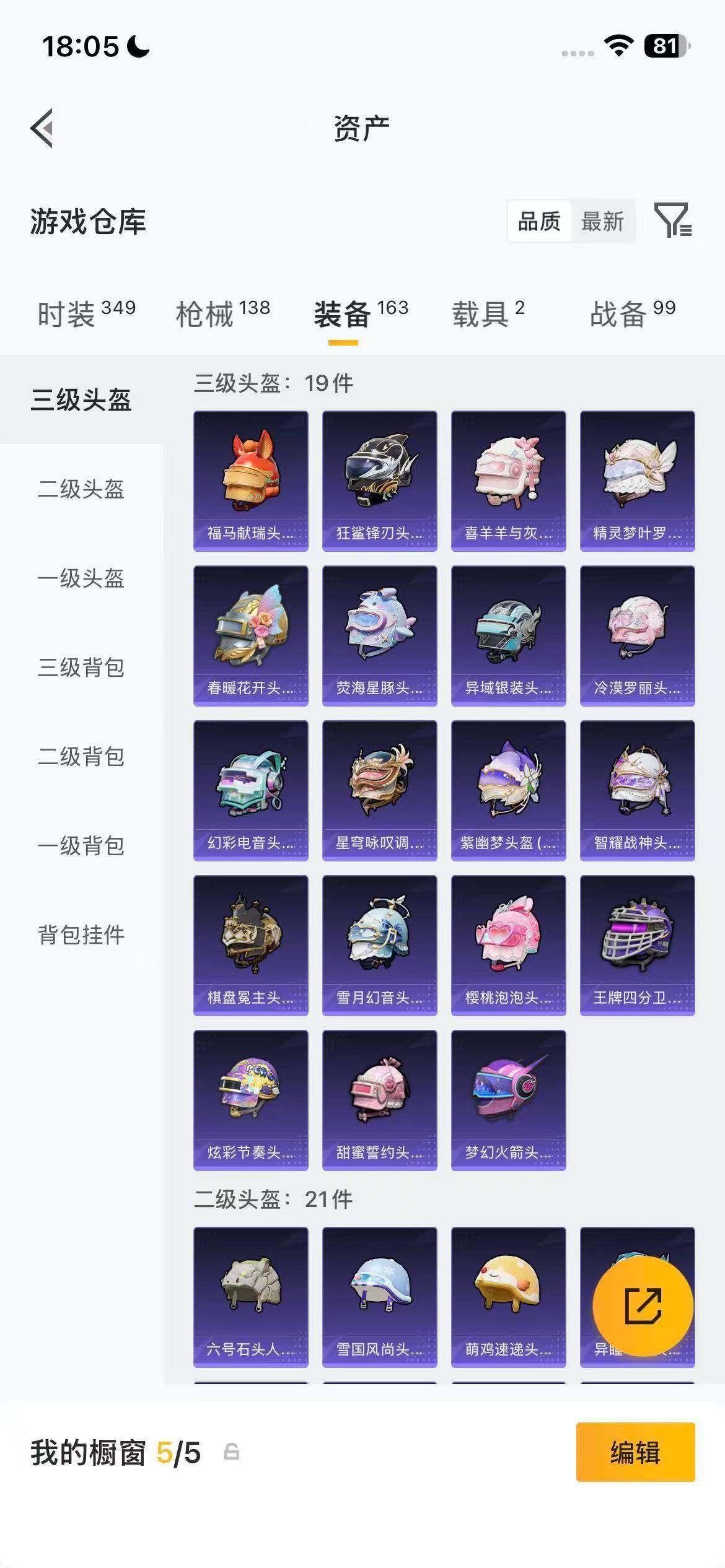725x1568 pixels.
Task: Open the filter icon beside 最新
Action: point(672,220)
